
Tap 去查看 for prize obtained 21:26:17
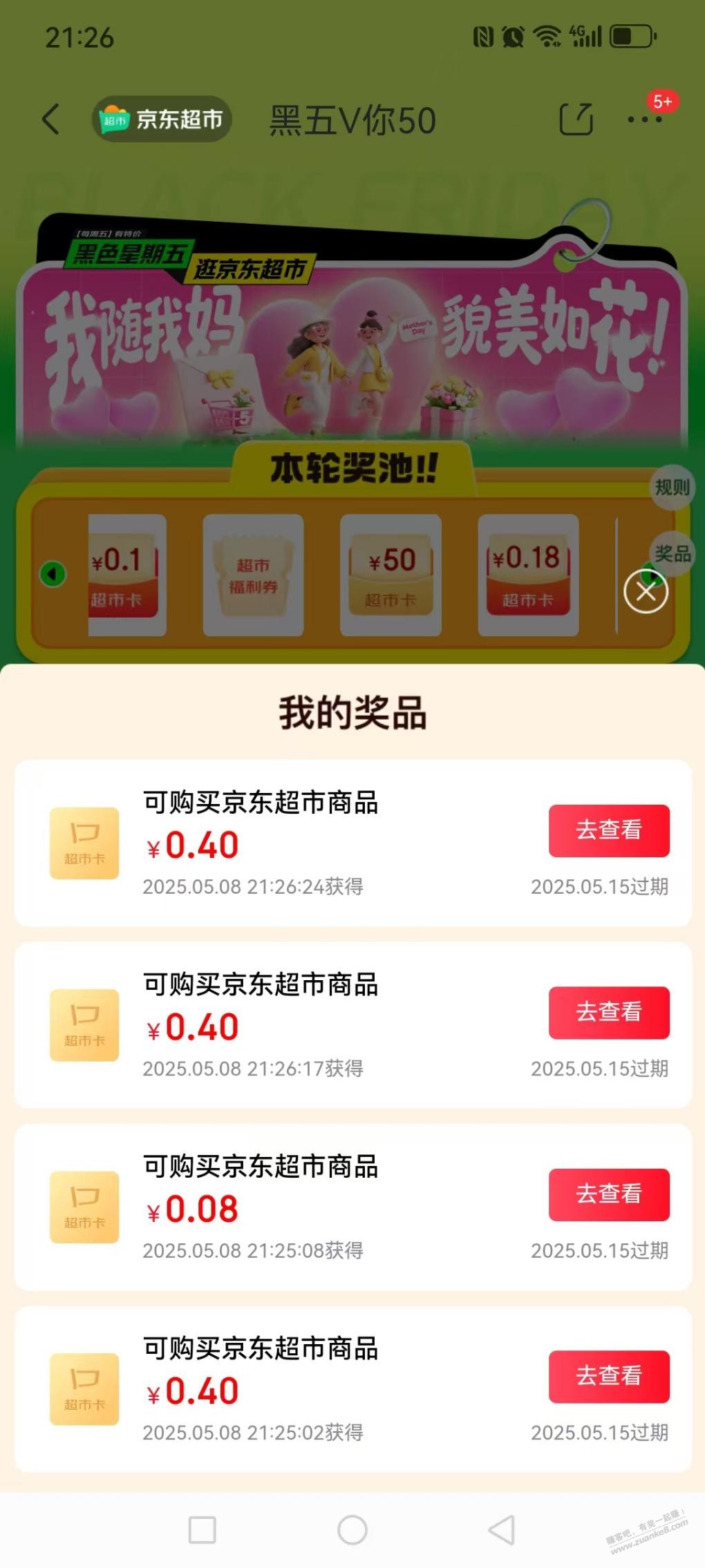click(x=609, y=1012)
